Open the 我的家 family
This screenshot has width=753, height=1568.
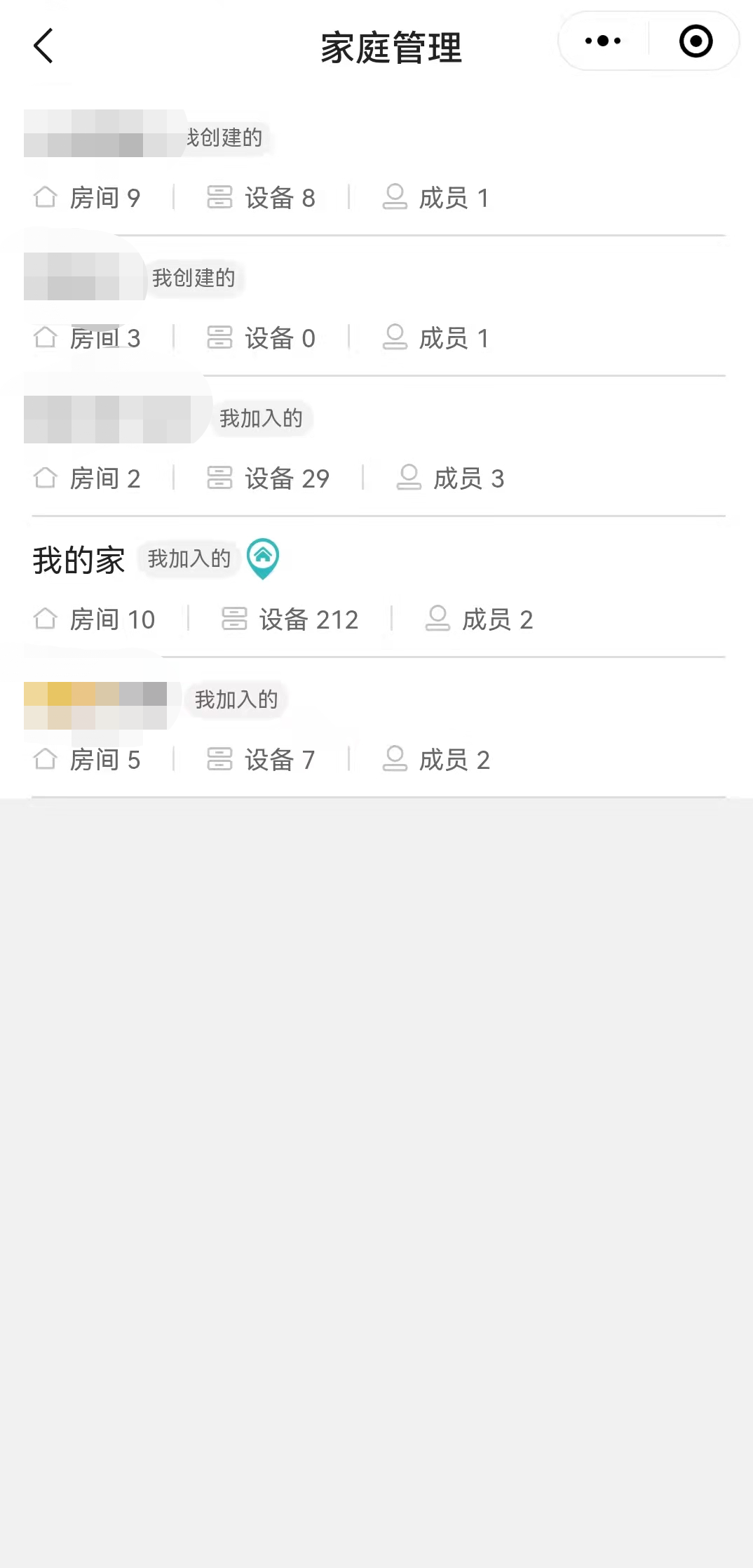click(x=377, y=589)
